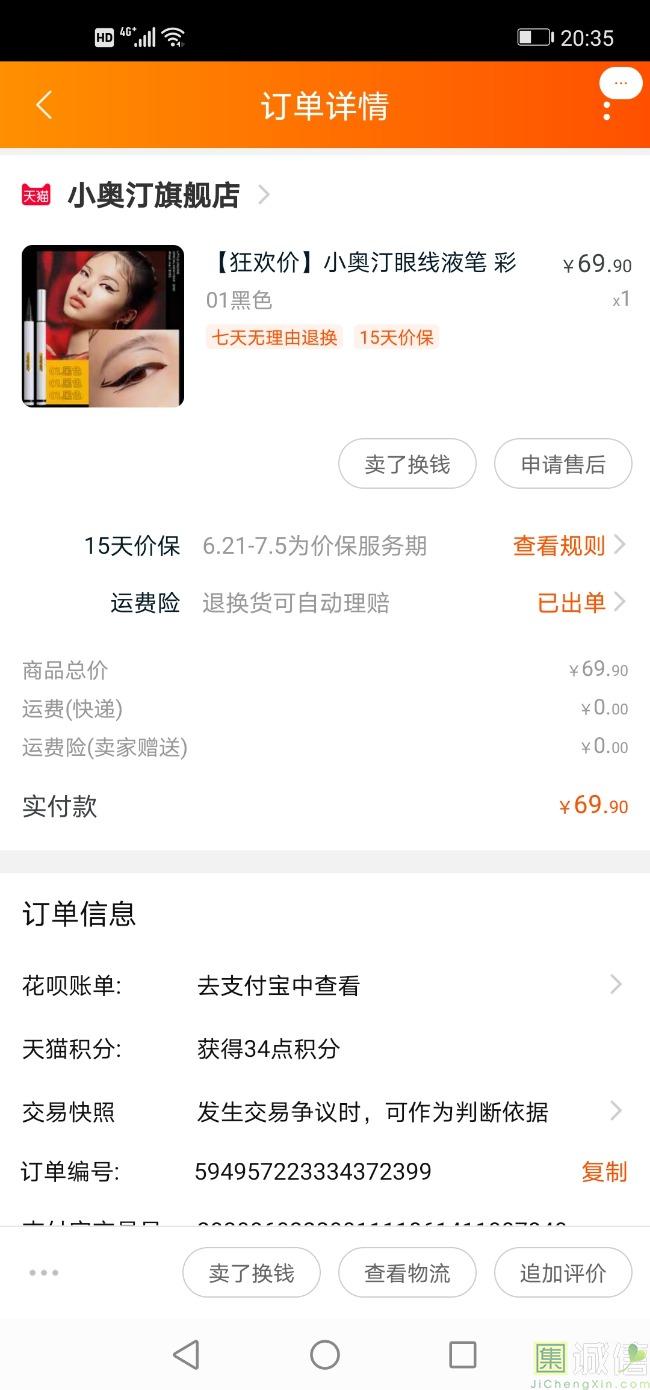View 15天价保 rules via 查看规则

click(x=568, y=546)
